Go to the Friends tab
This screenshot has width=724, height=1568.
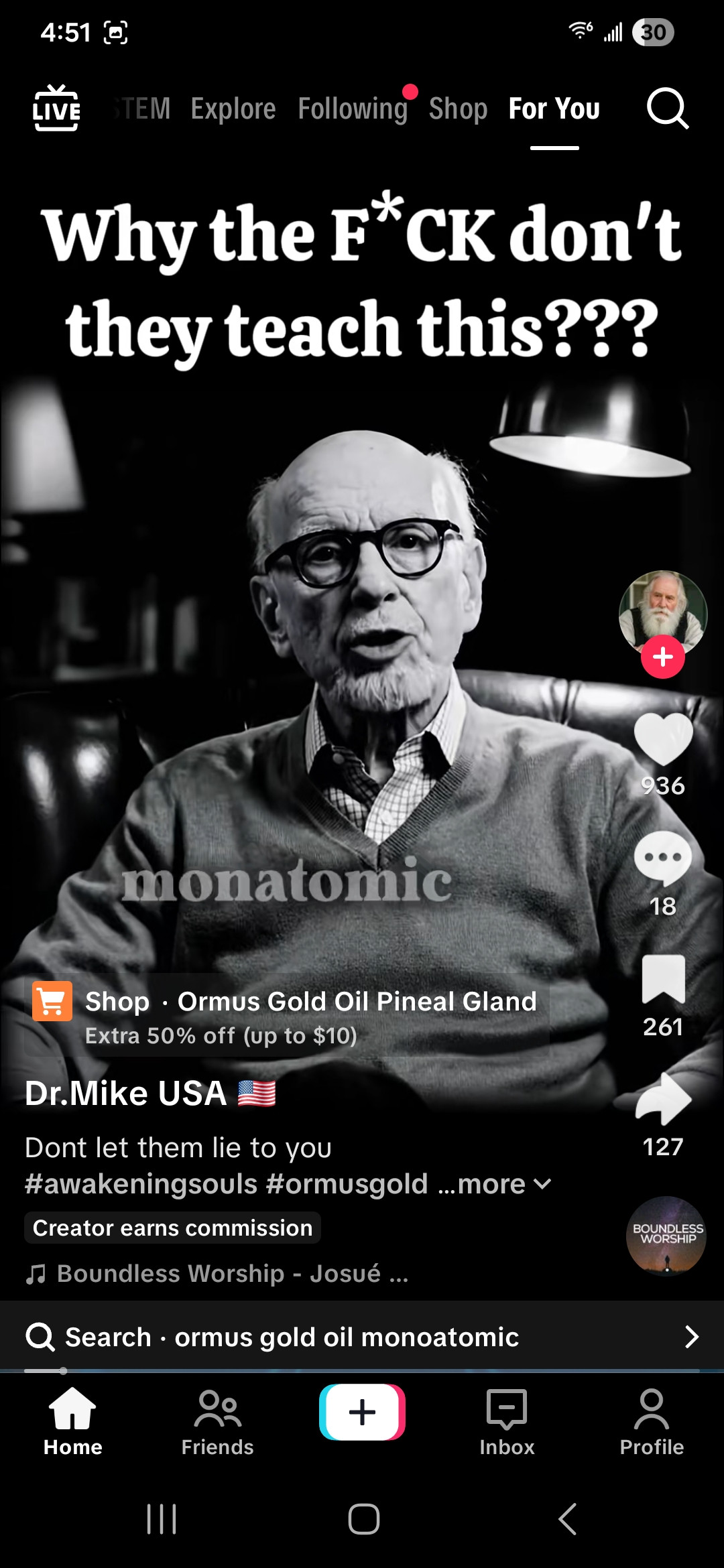point(217,1422)
